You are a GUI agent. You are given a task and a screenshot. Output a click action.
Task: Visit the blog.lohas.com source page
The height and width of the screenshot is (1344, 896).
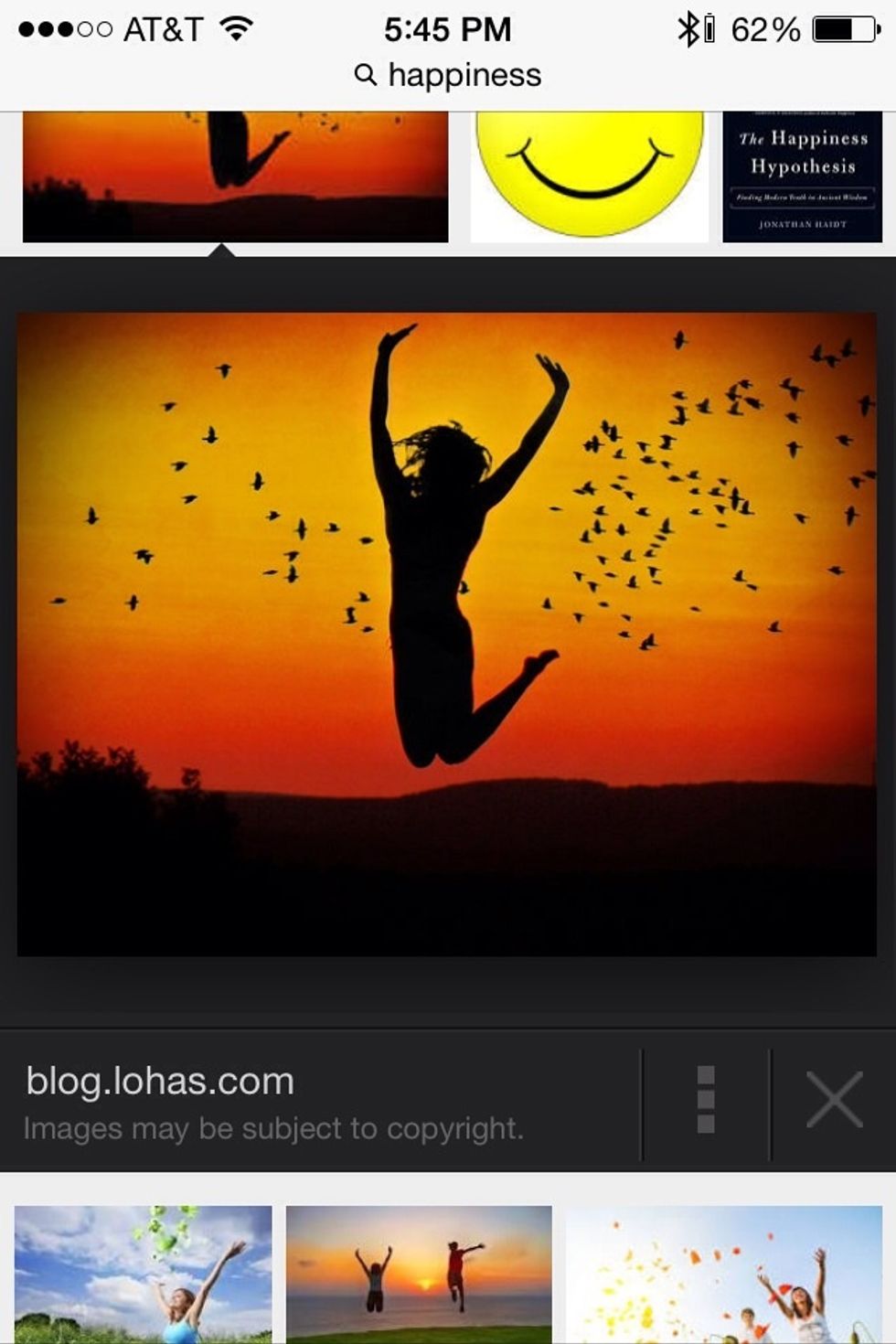(160, 1081)
